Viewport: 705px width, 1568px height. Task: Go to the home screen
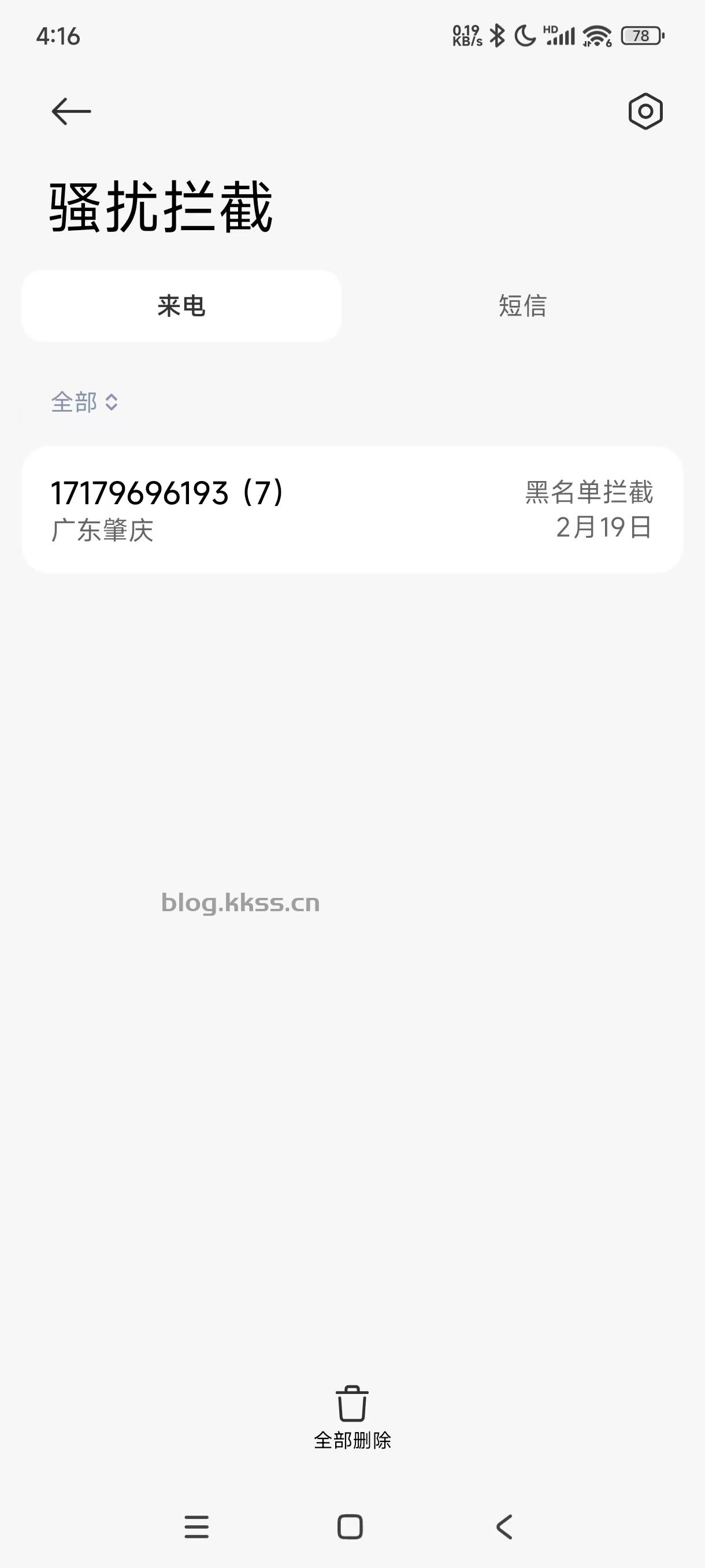pyautogui.click(x=350, y=1527)
